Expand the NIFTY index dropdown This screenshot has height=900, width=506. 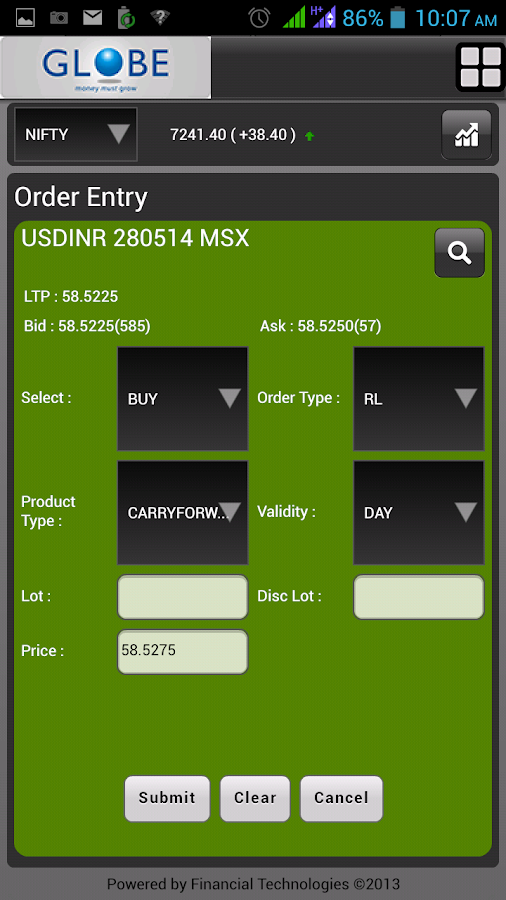(76, 134)
